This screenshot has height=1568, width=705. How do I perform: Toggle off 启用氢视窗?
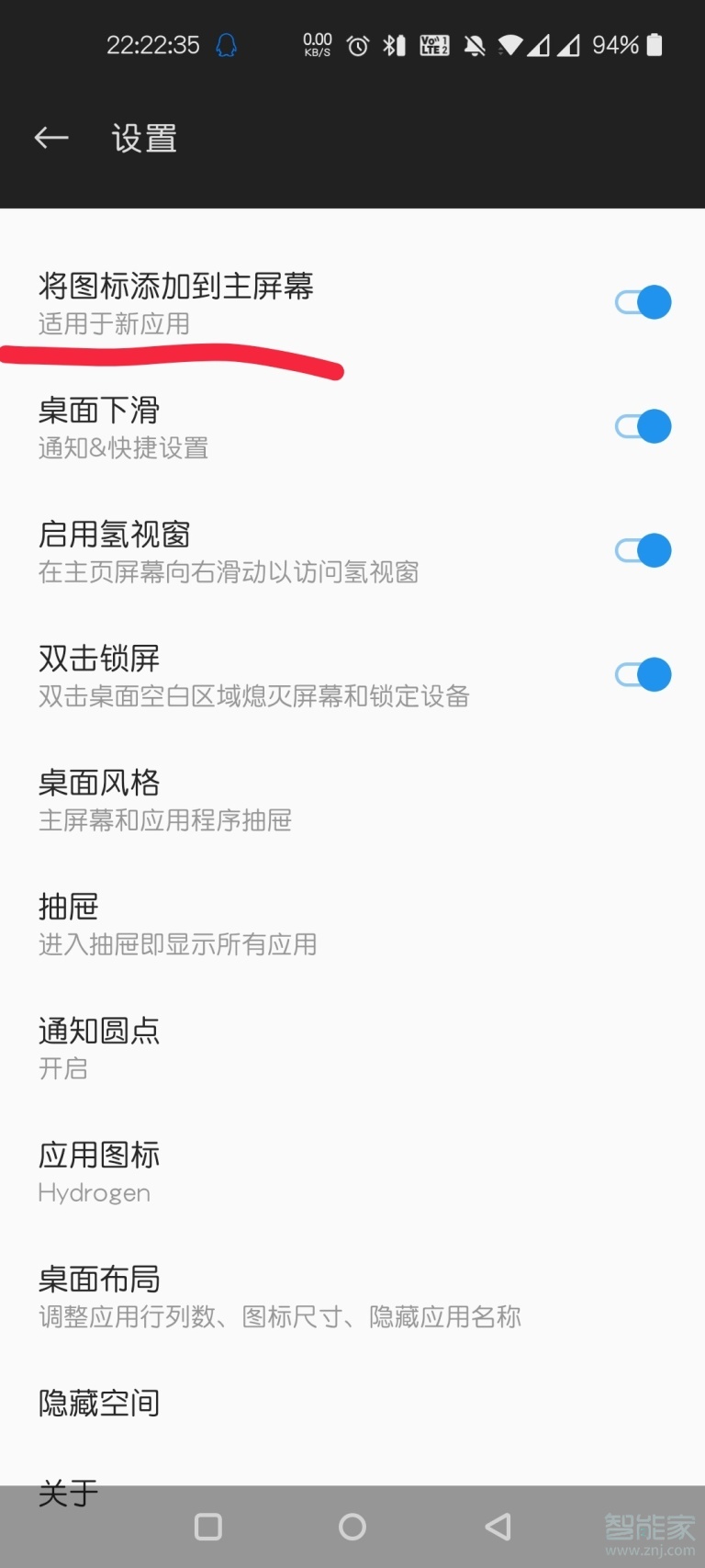tap(642, 549)
